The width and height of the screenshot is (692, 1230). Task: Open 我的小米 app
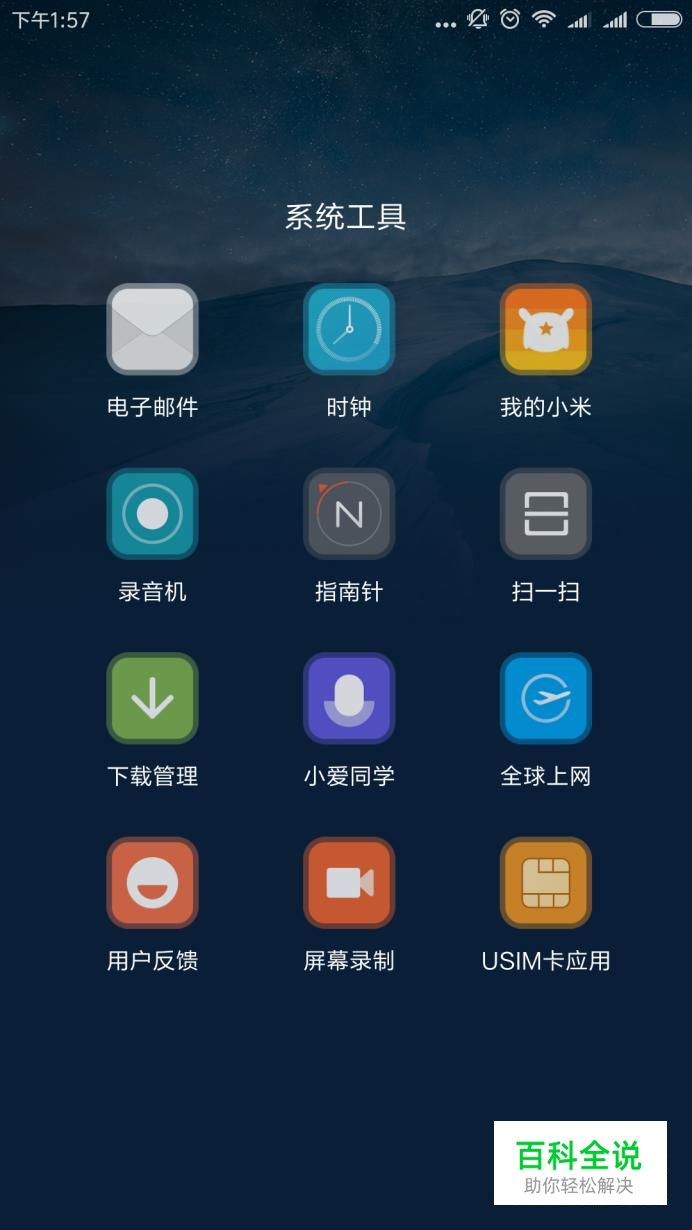pos(545,329)
